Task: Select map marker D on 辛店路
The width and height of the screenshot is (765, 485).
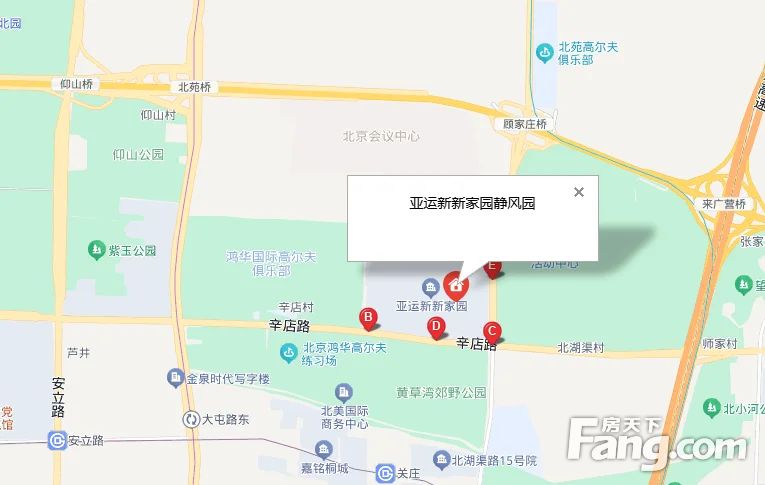Action: 436,326
